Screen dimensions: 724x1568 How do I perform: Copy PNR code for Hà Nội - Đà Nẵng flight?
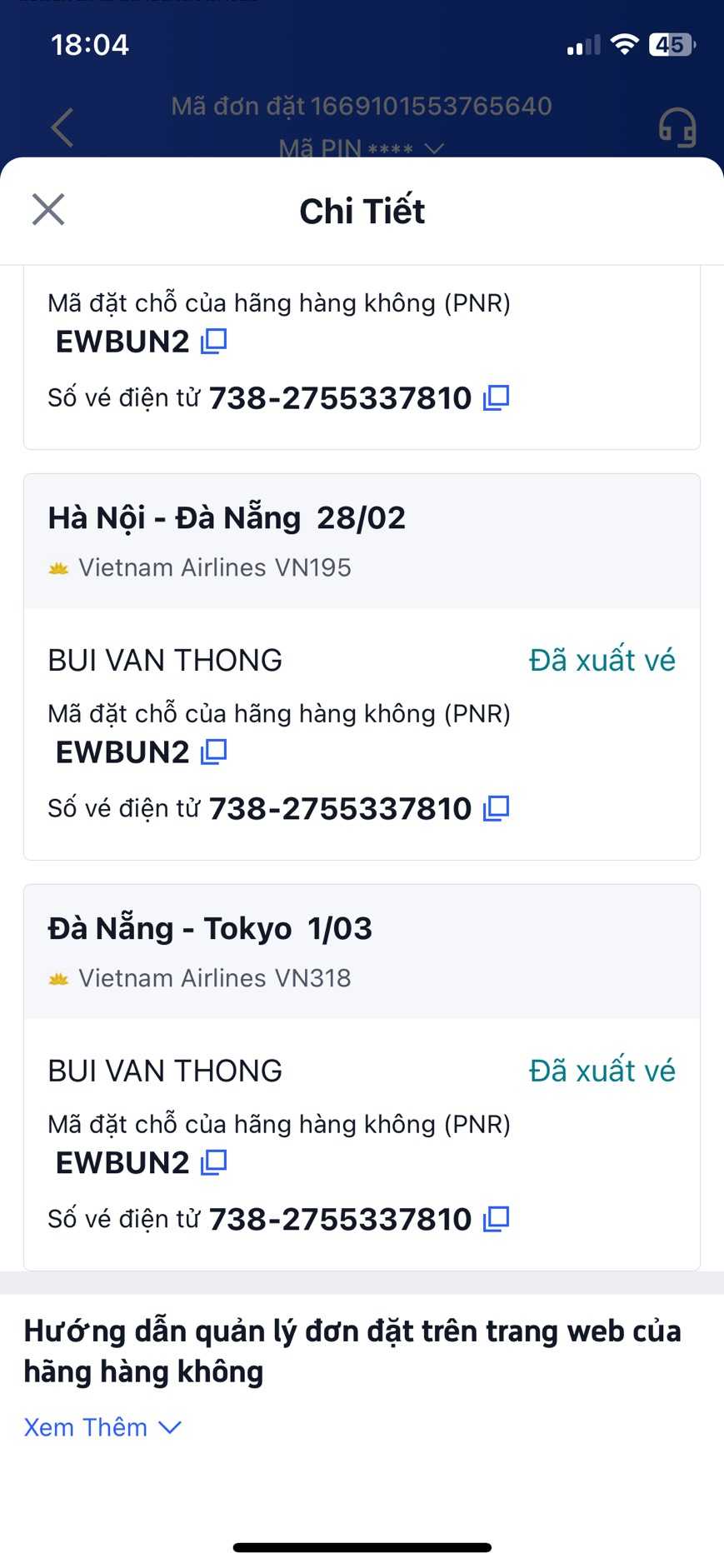pos(214,752)
